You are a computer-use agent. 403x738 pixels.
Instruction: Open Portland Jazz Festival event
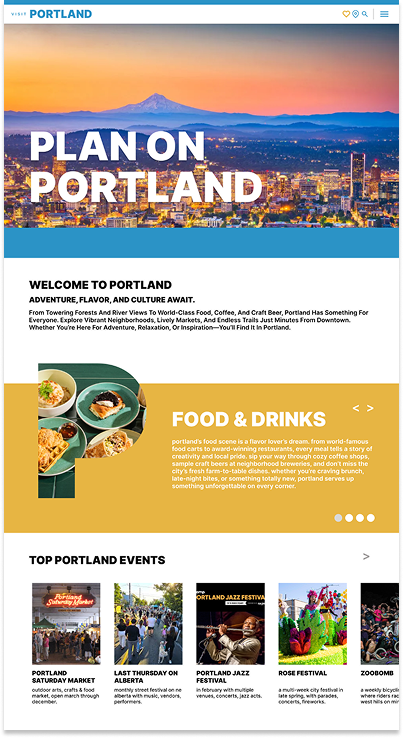tap(230, 641)
